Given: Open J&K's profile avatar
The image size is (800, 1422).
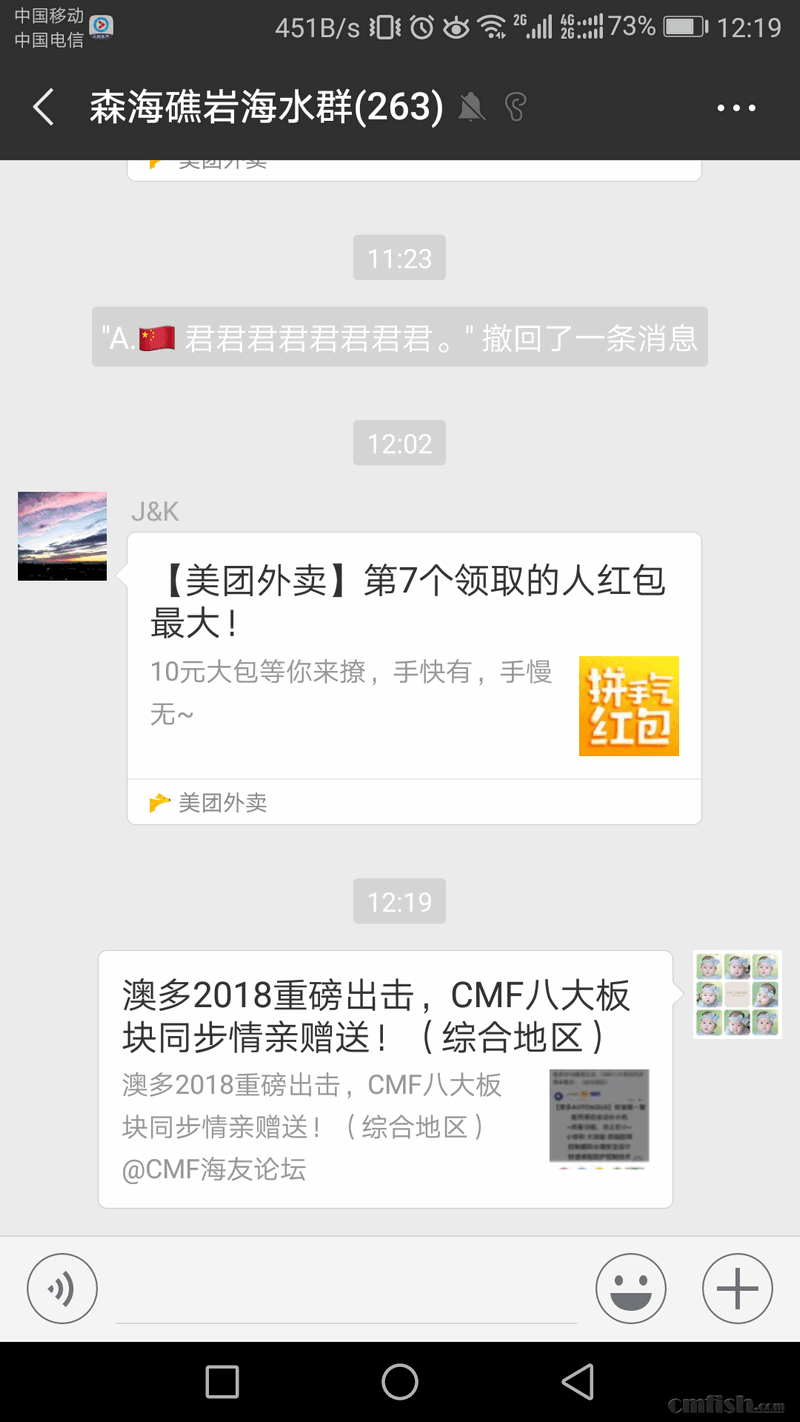Looking at the screenshot, I should click(x=62, y=536).
